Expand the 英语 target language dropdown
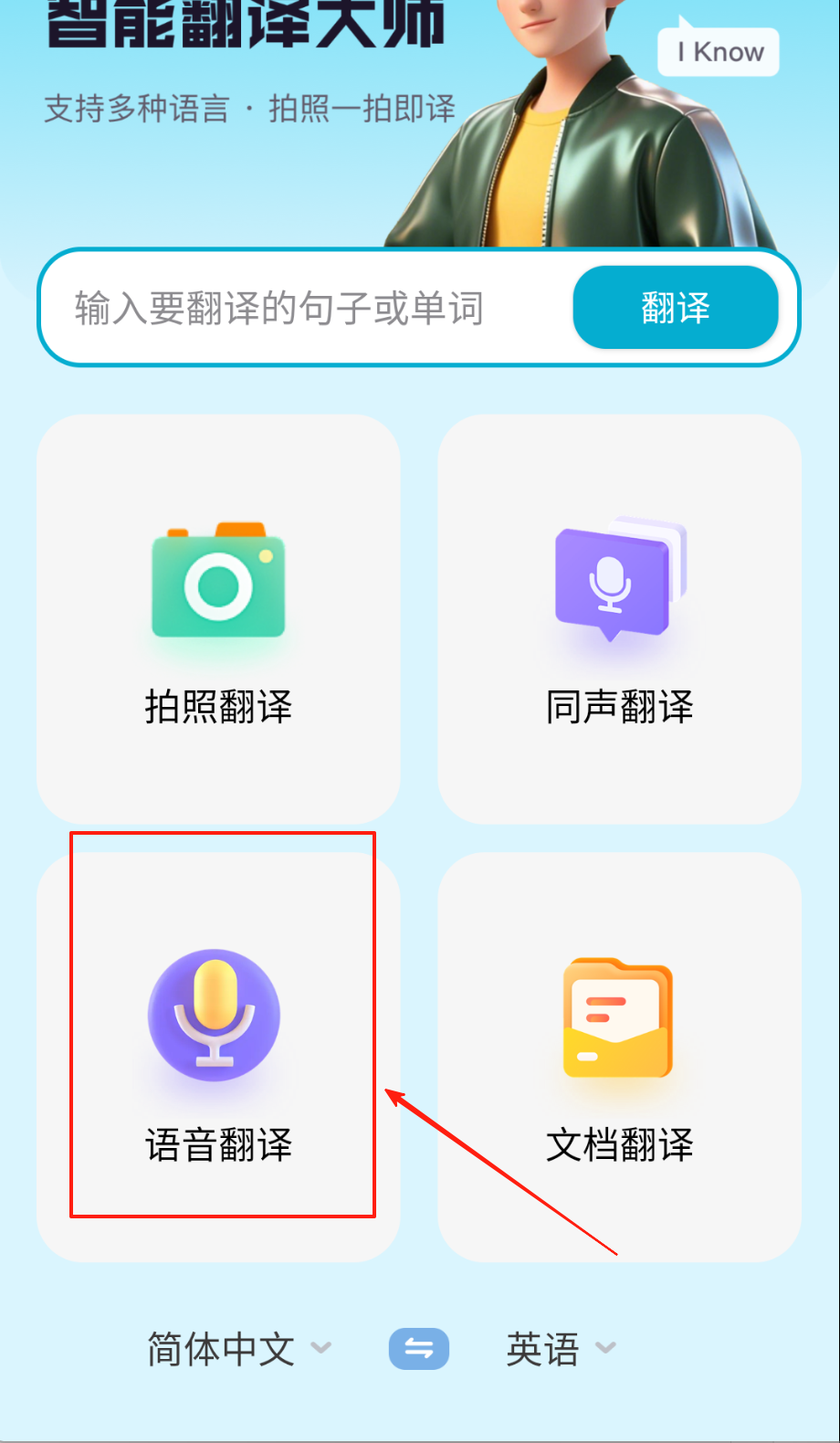 (561, 1348)
